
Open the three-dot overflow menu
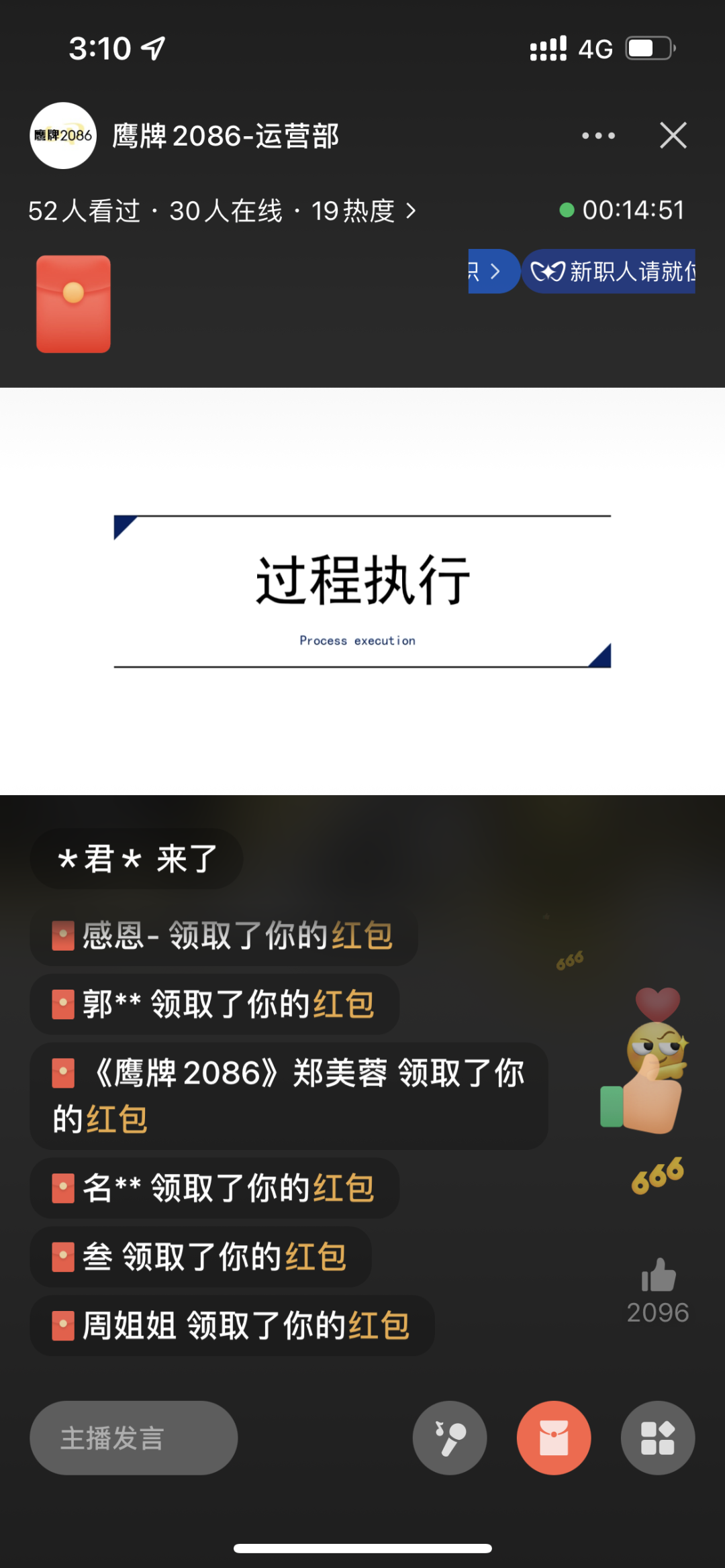click(x=598, y=136)
